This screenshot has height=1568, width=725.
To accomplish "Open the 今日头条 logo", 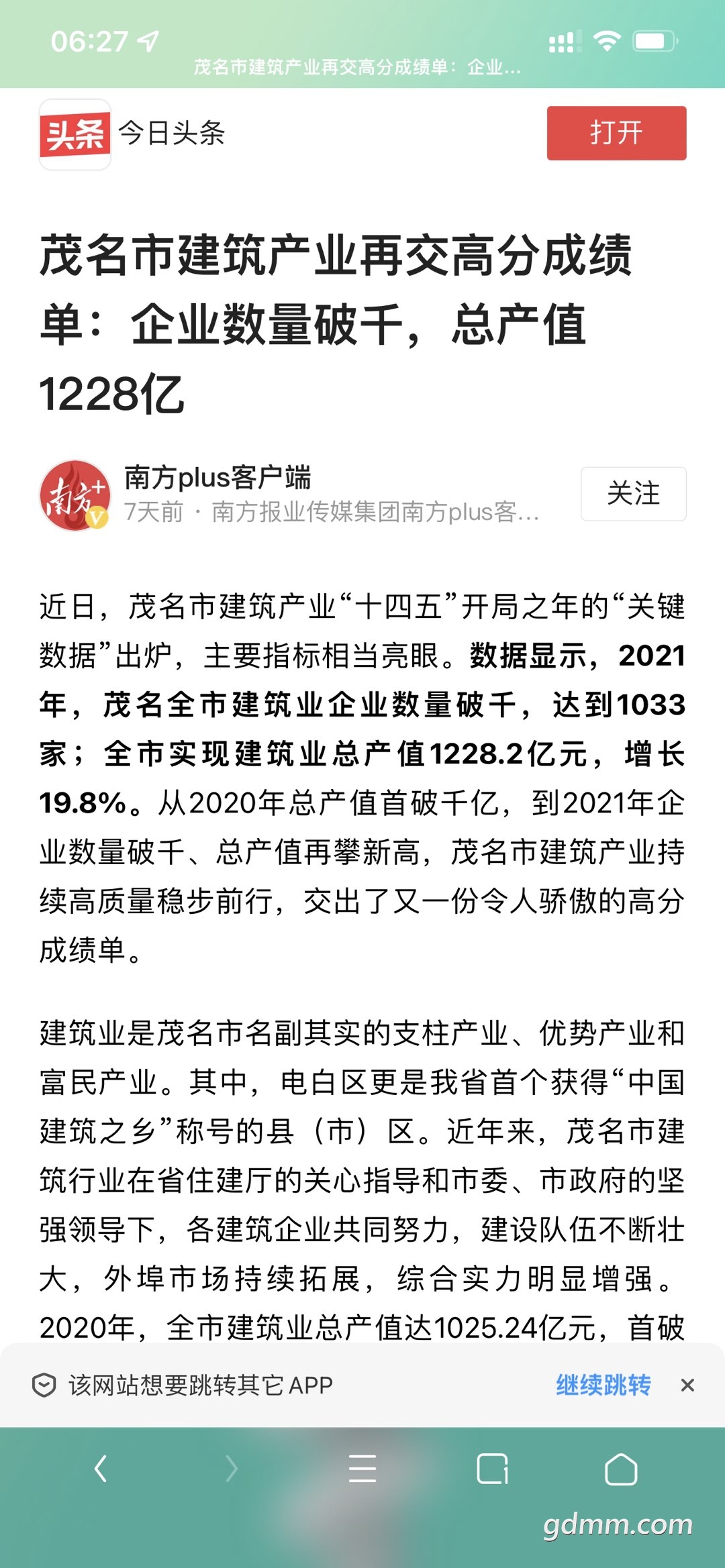I will coord(75,134).
